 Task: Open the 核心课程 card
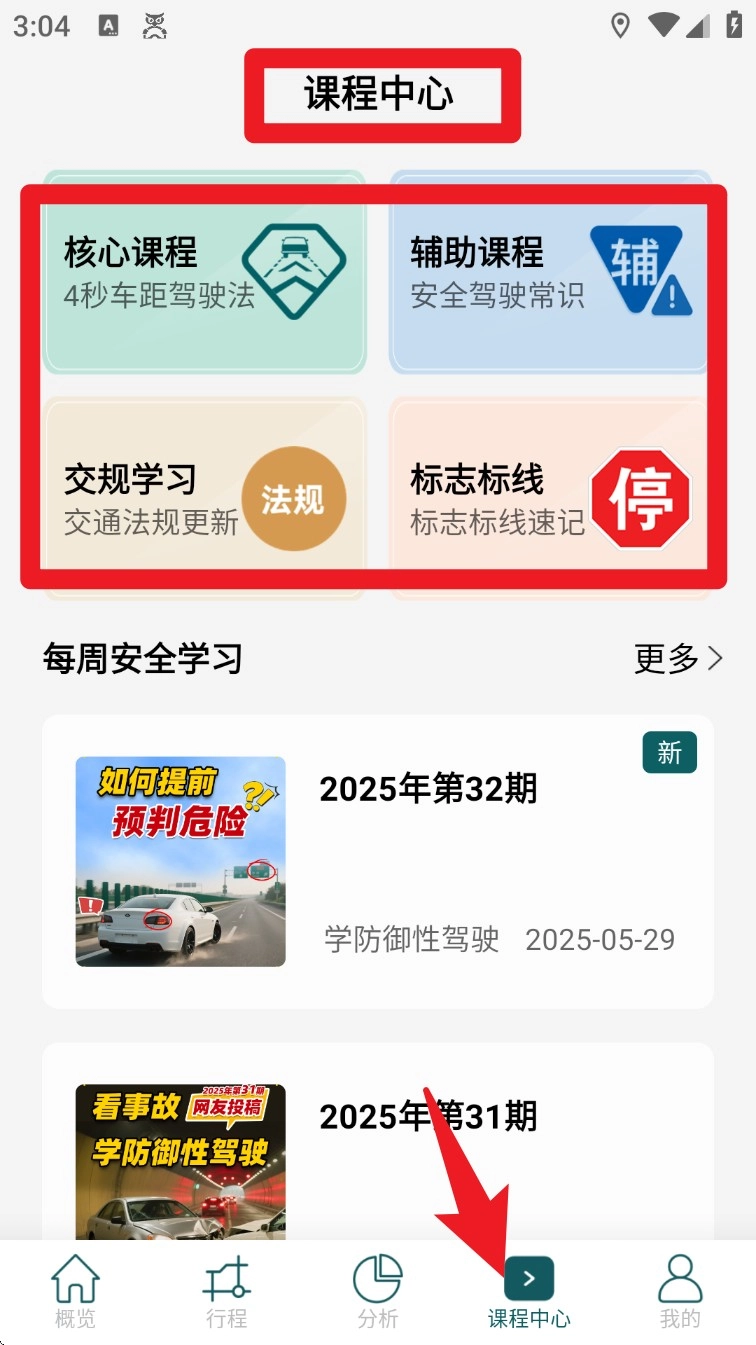[x=204, y=272]
